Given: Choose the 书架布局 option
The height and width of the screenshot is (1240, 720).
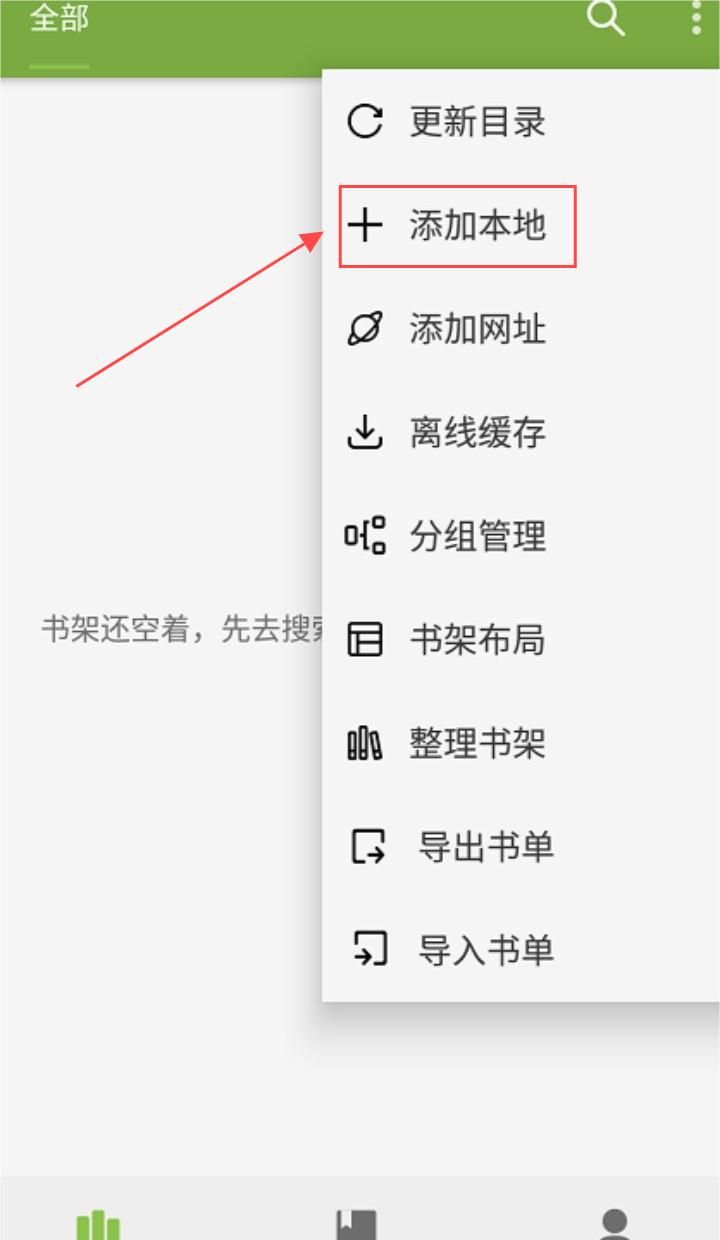Looking at the screenshot, I should pos(476,640).
